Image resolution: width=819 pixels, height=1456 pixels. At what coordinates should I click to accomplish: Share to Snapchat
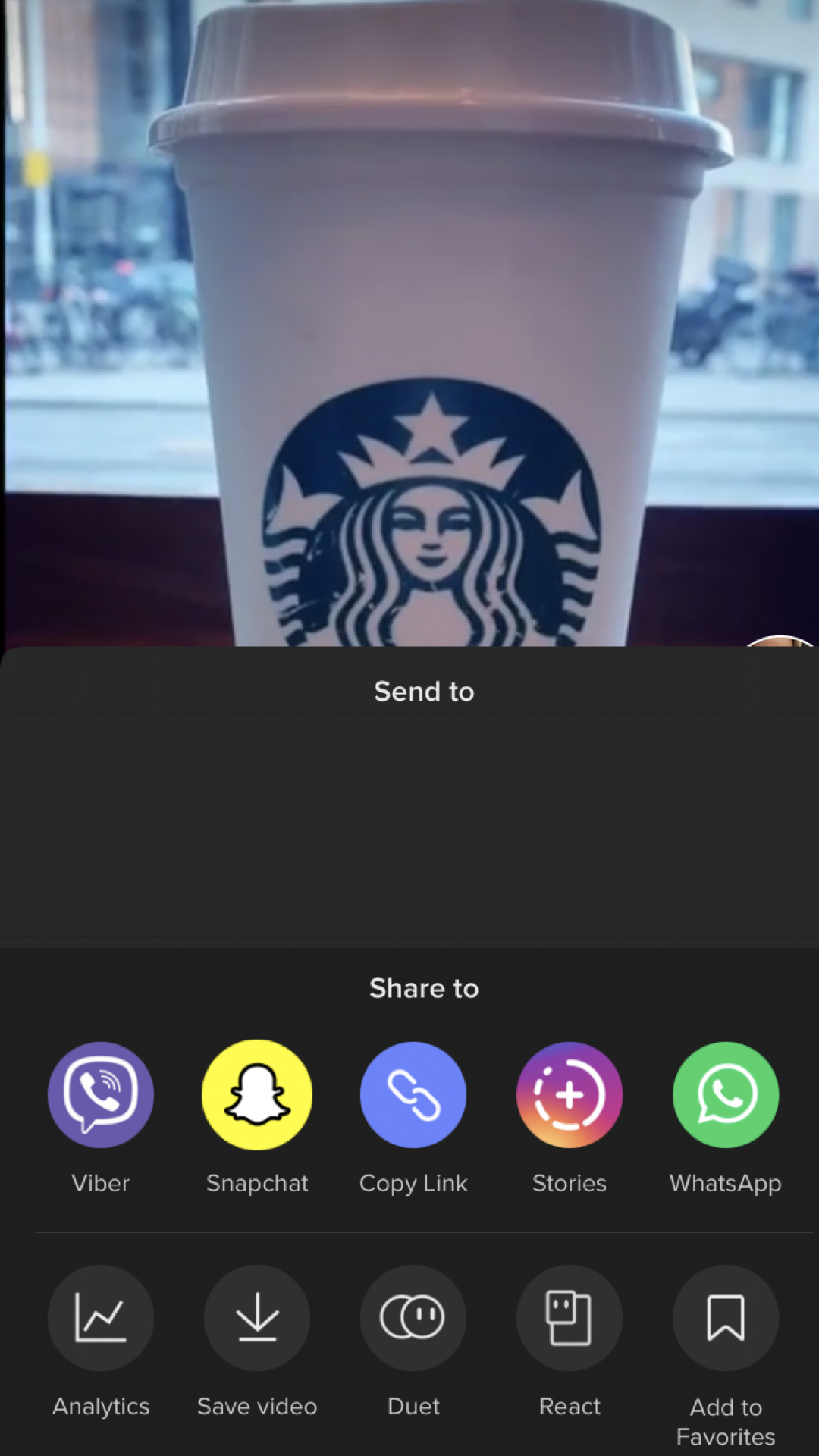(257, 1094)
